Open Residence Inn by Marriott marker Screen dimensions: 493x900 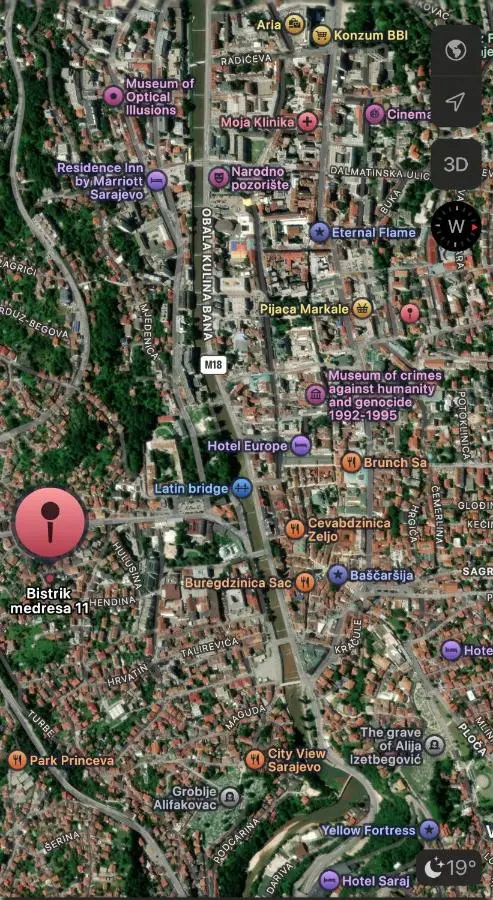click(157, 181)
